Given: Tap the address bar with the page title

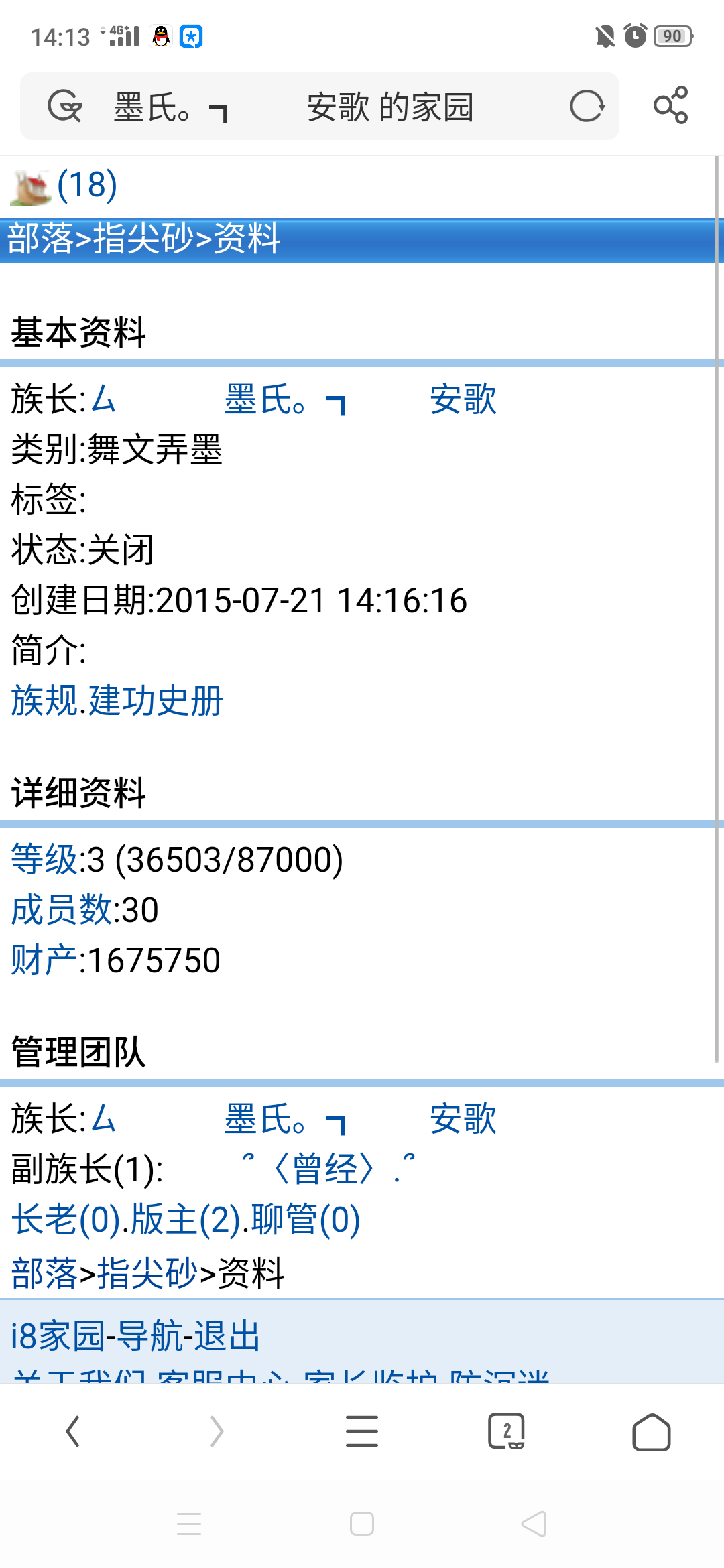Looking at the screenshot, I should click(x=319, y=107).
